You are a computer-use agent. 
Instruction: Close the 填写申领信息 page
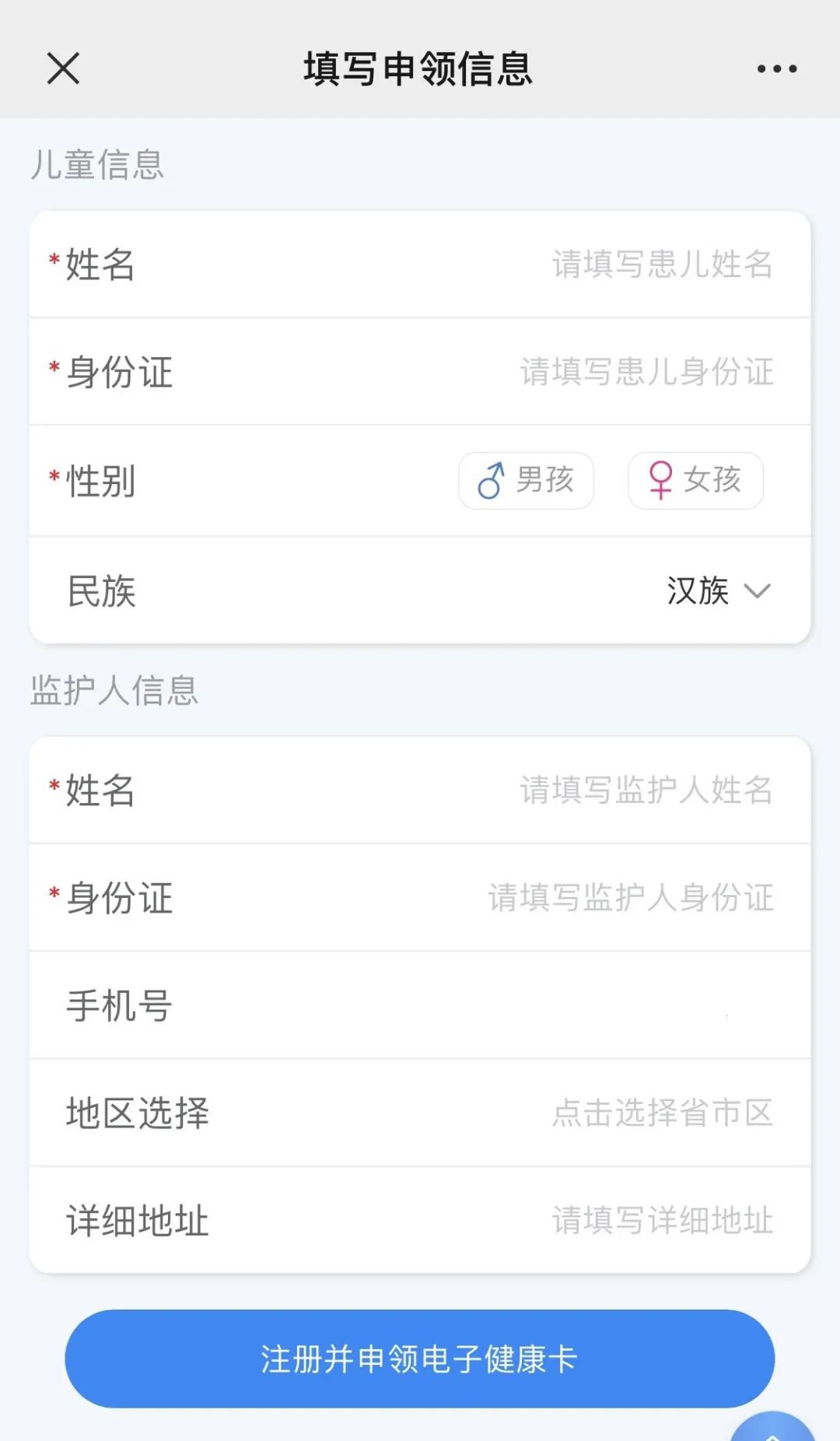click(63, 68)
